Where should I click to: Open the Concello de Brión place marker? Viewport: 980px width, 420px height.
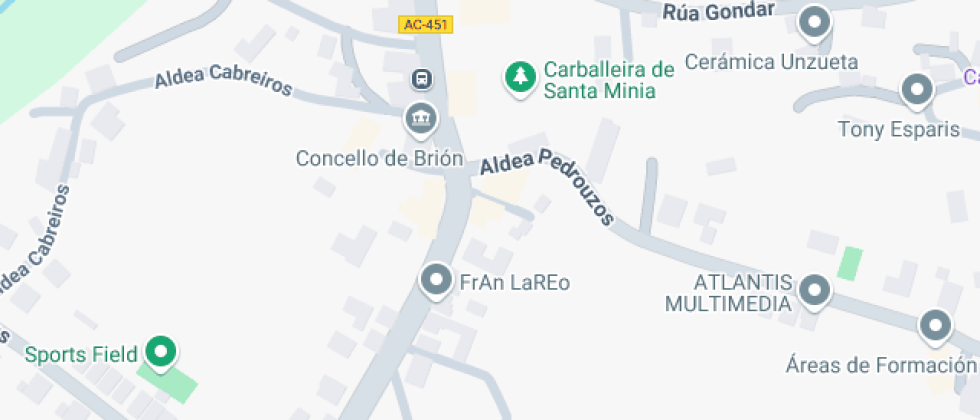[421, 119]
